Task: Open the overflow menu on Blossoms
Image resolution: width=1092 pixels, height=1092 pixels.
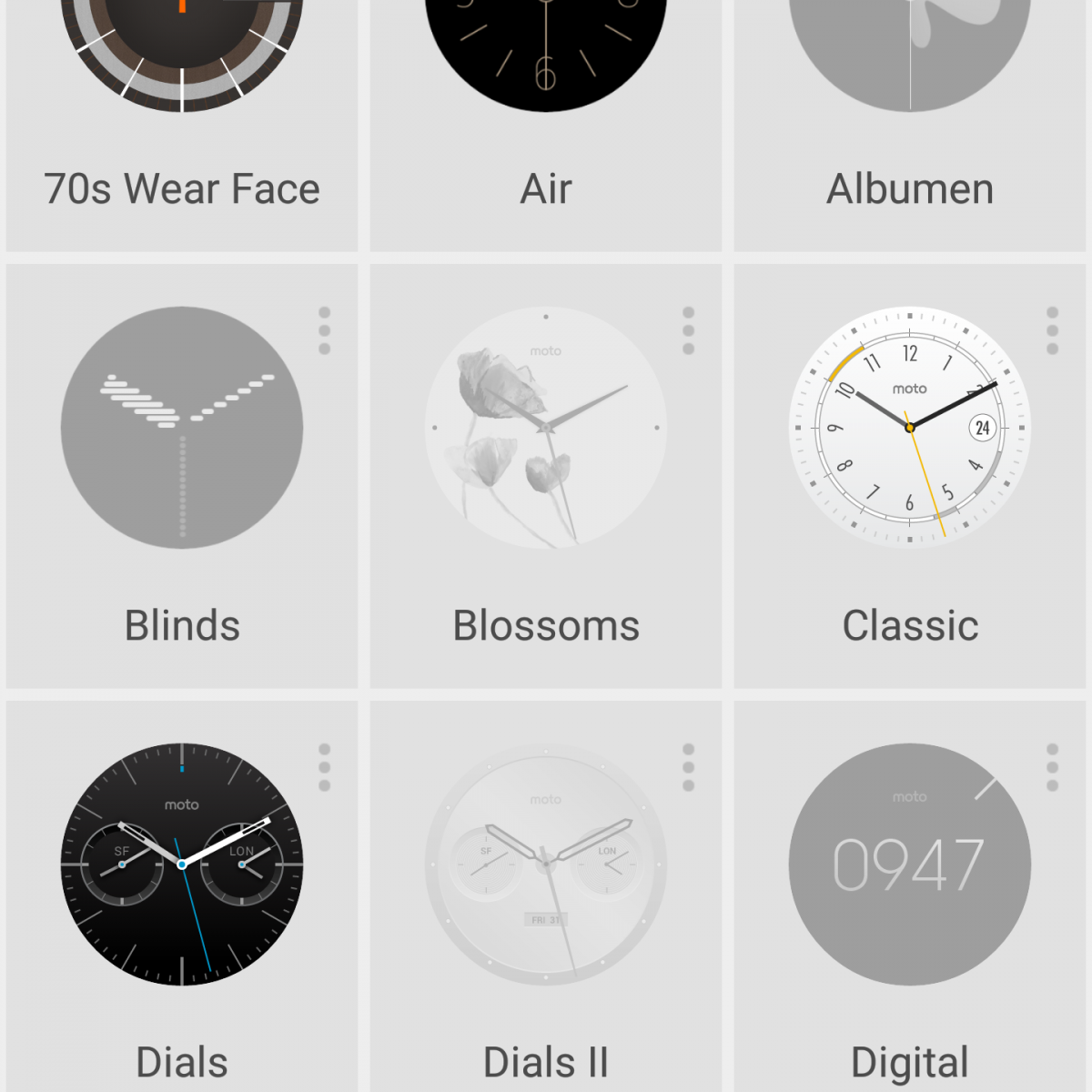Action: tap(688, 330)
